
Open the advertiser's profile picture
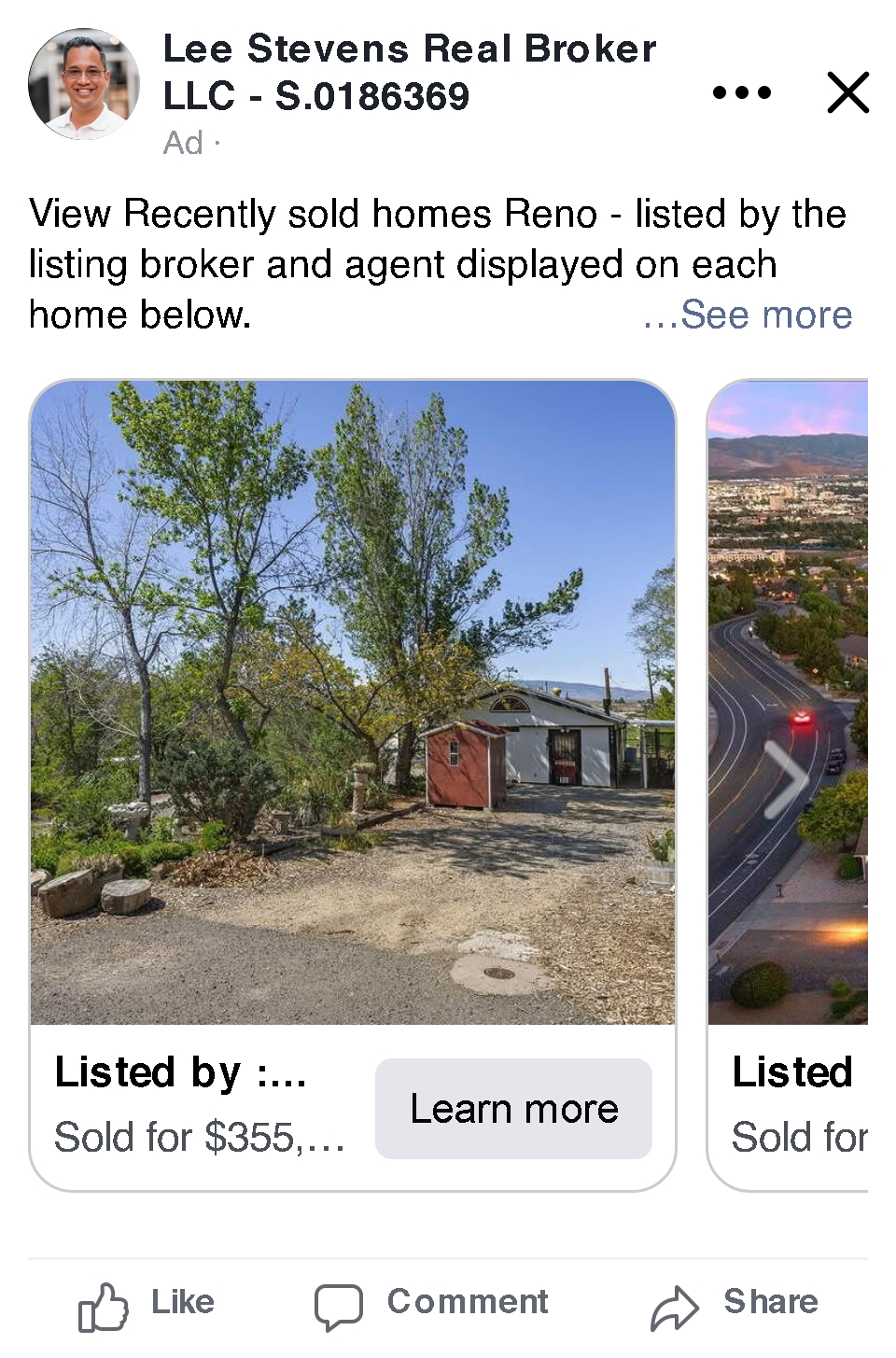(x=84, y=84)
